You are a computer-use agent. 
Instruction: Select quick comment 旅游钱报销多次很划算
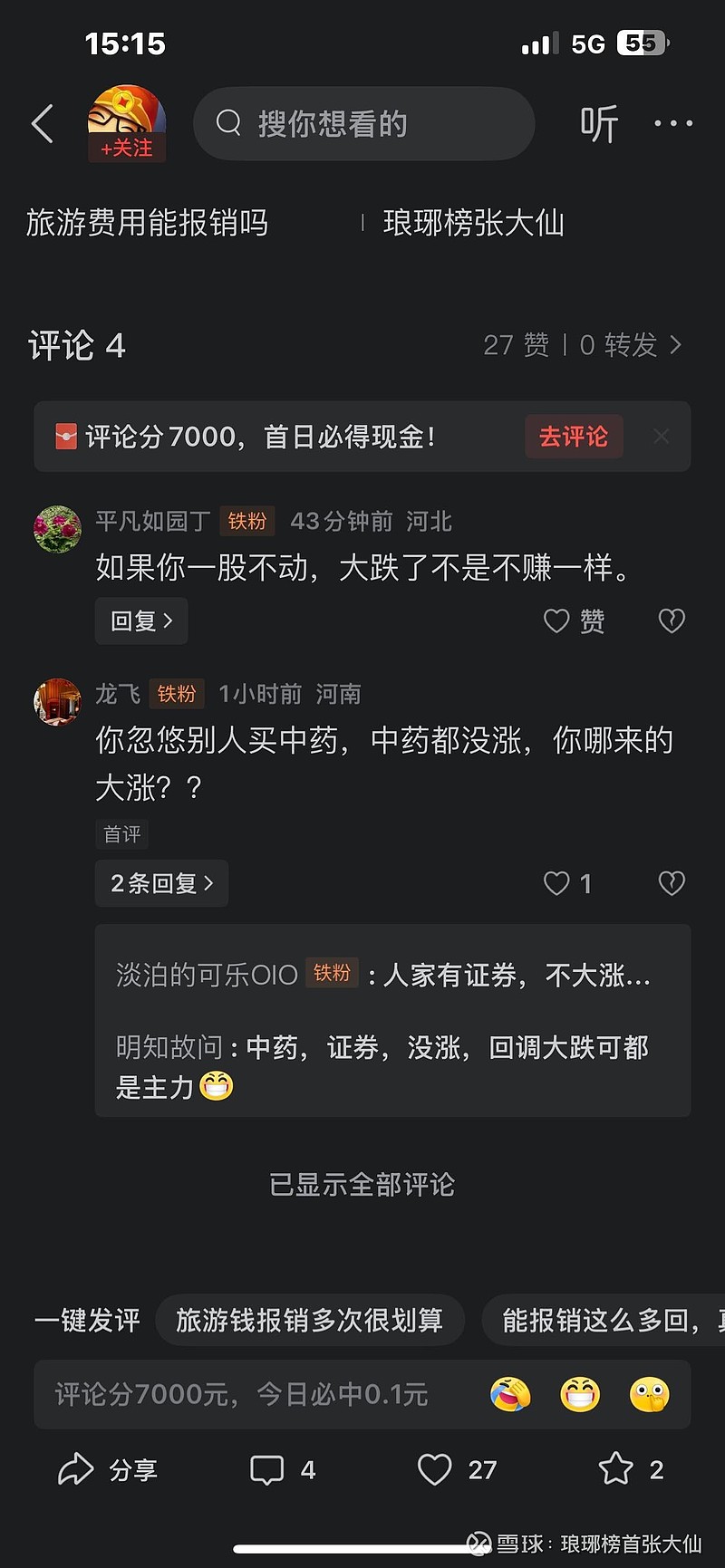click(310, 1321)
